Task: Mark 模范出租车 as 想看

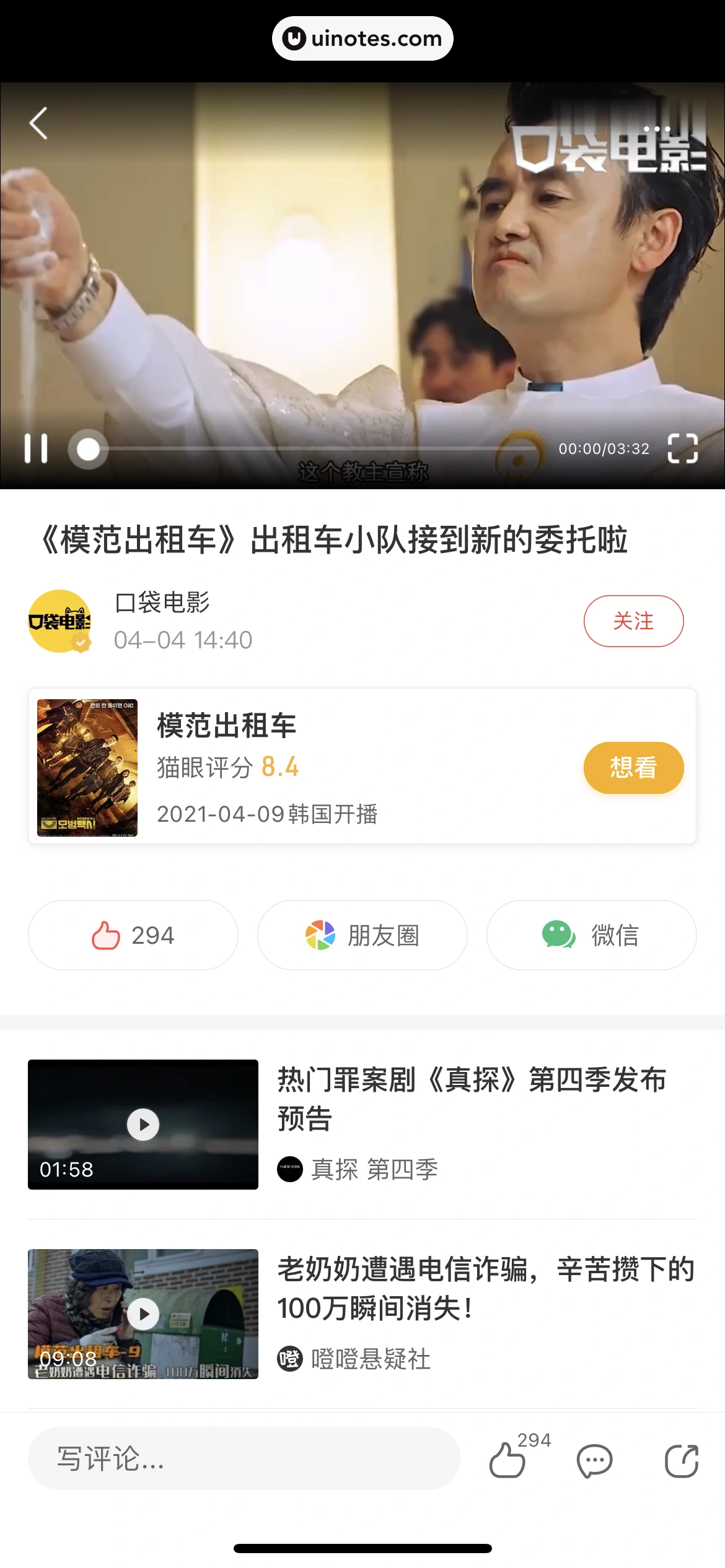Action: pyautogui.click(x=633, y=768)
